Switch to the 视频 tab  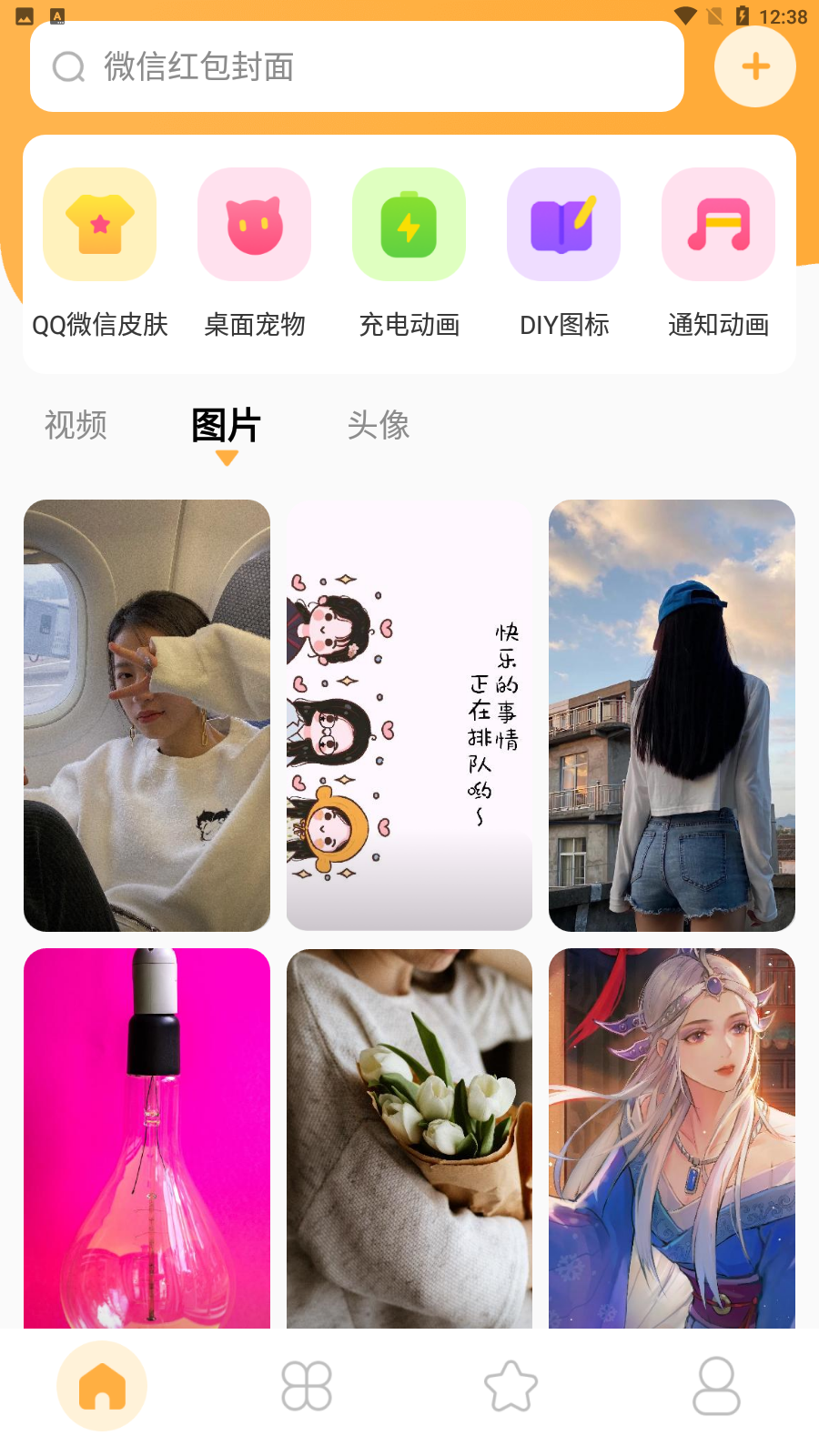[76, 425]
